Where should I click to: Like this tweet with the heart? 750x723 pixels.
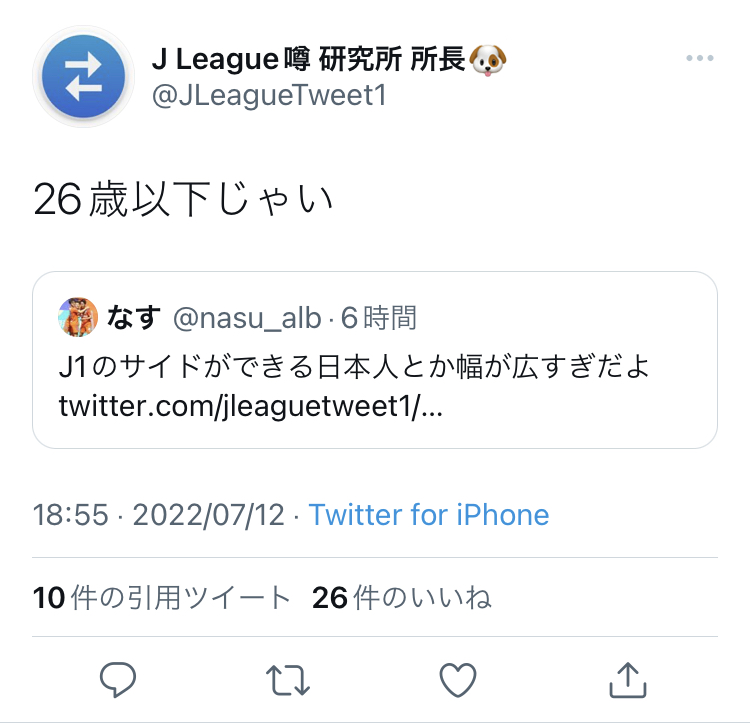click(458, 680)
